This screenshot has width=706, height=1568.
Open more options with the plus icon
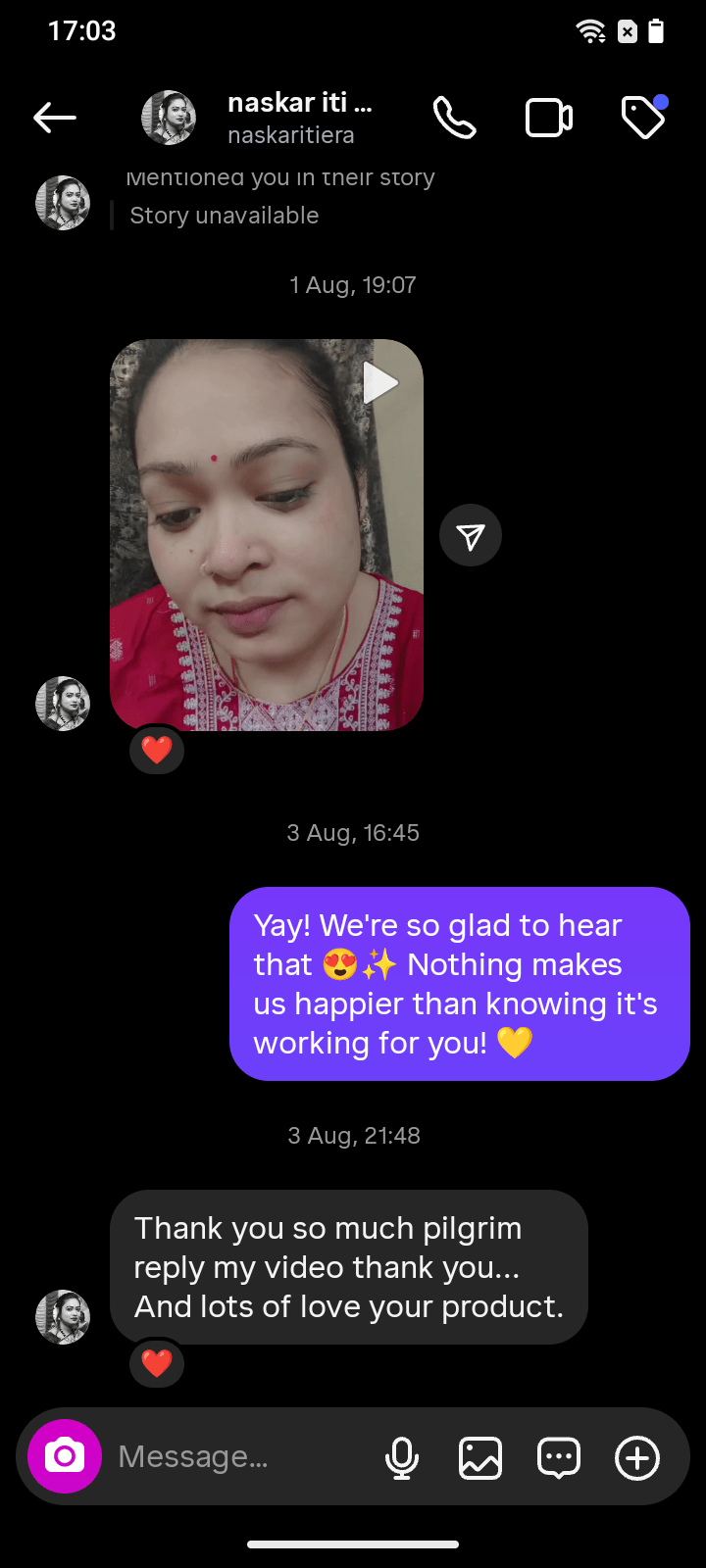click(x=637, y=1457)
